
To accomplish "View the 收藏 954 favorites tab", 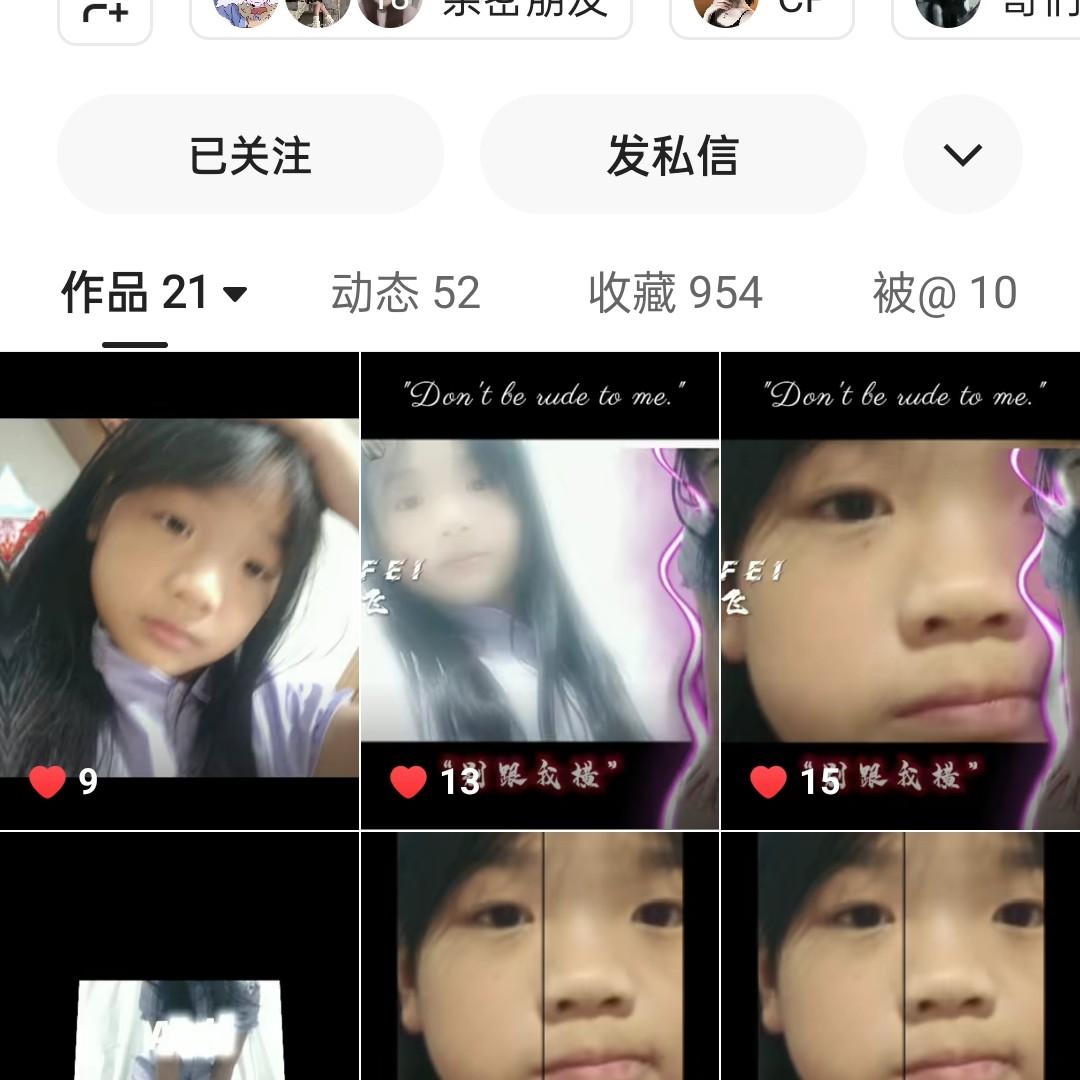I will coord(675,294).
